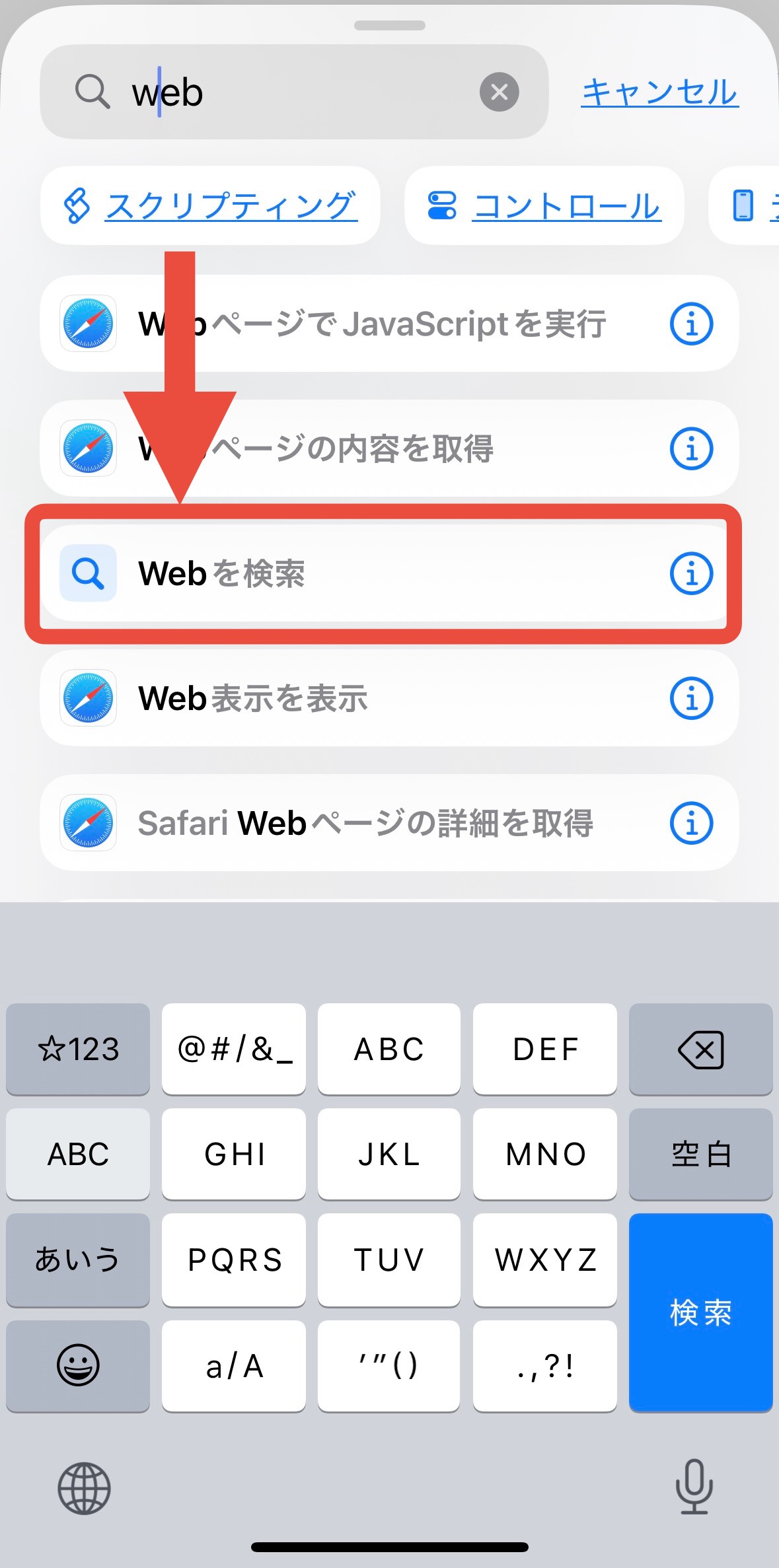Focus the search field containing web
The height and width of the screenshot is (1568, 779).
[x=294, y=92]
